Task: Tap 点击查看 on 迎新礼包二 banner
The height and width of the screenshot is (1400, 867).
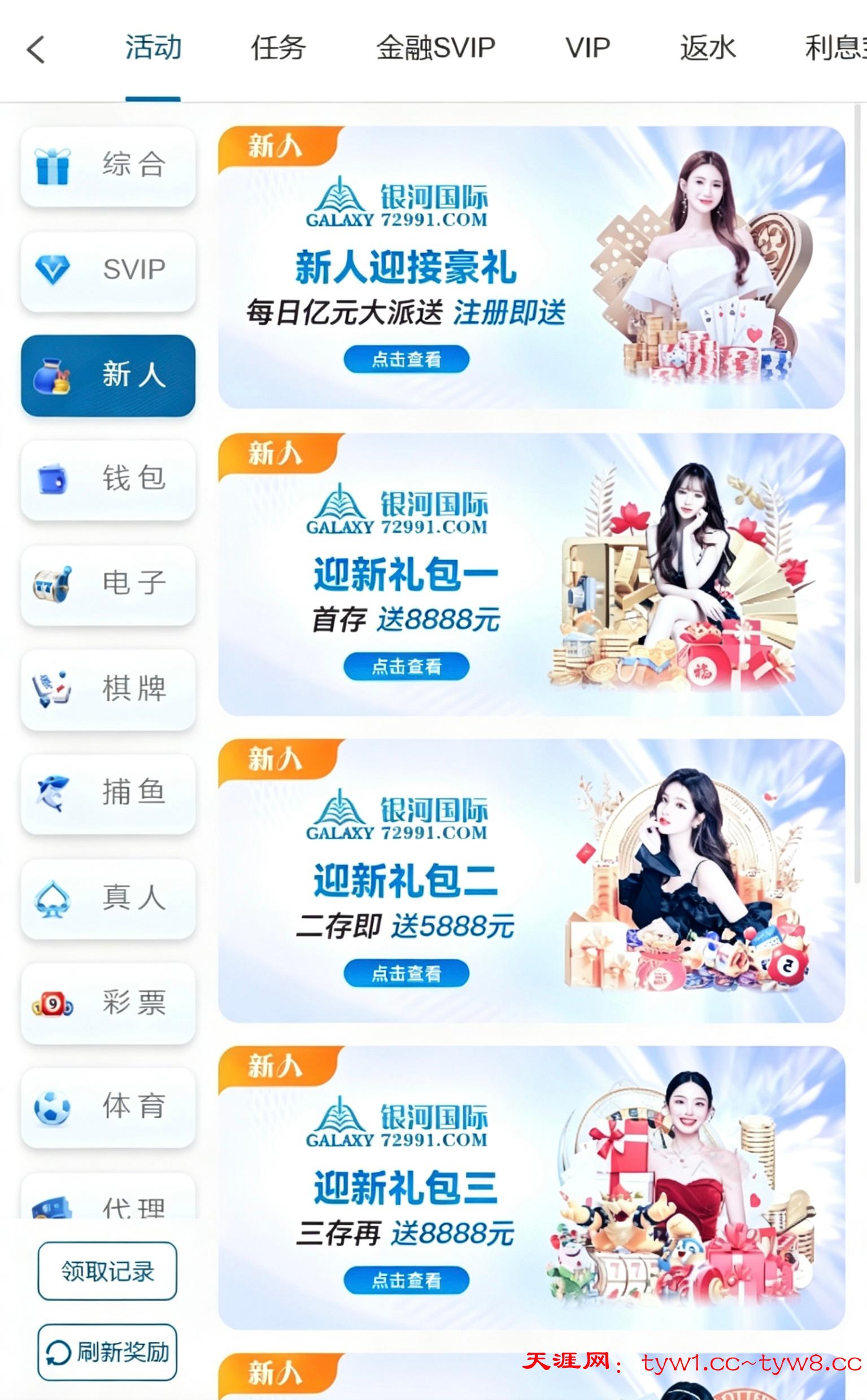Action: click(406, 973)
